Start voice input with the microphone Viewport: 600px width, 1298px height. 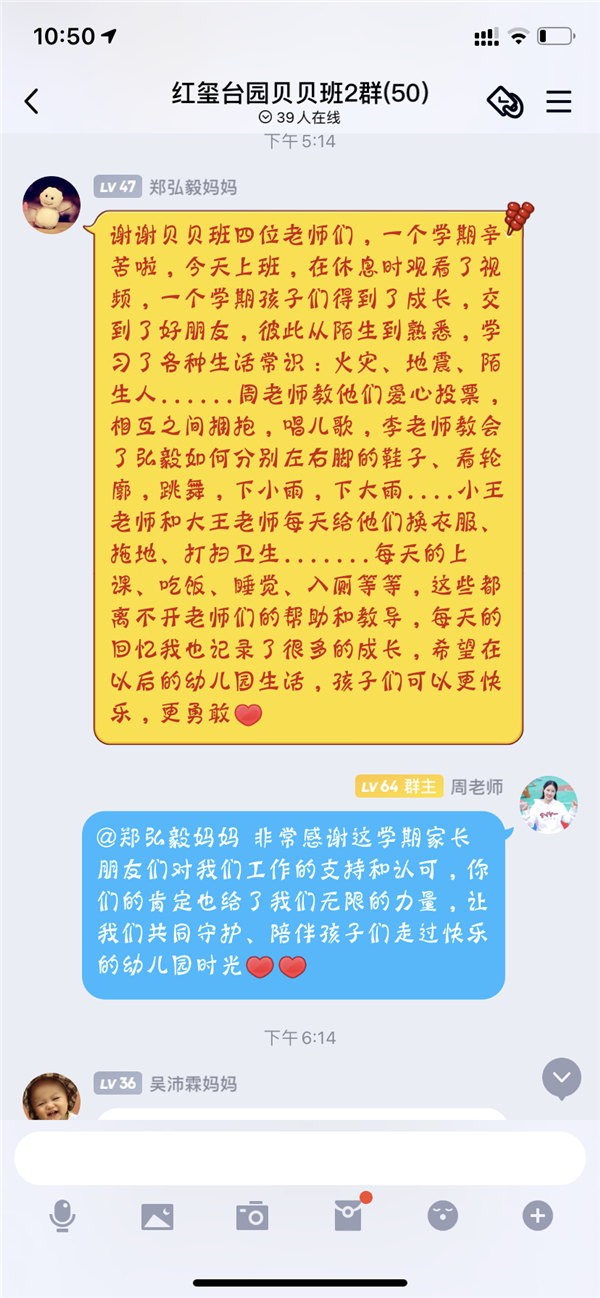62,1215
